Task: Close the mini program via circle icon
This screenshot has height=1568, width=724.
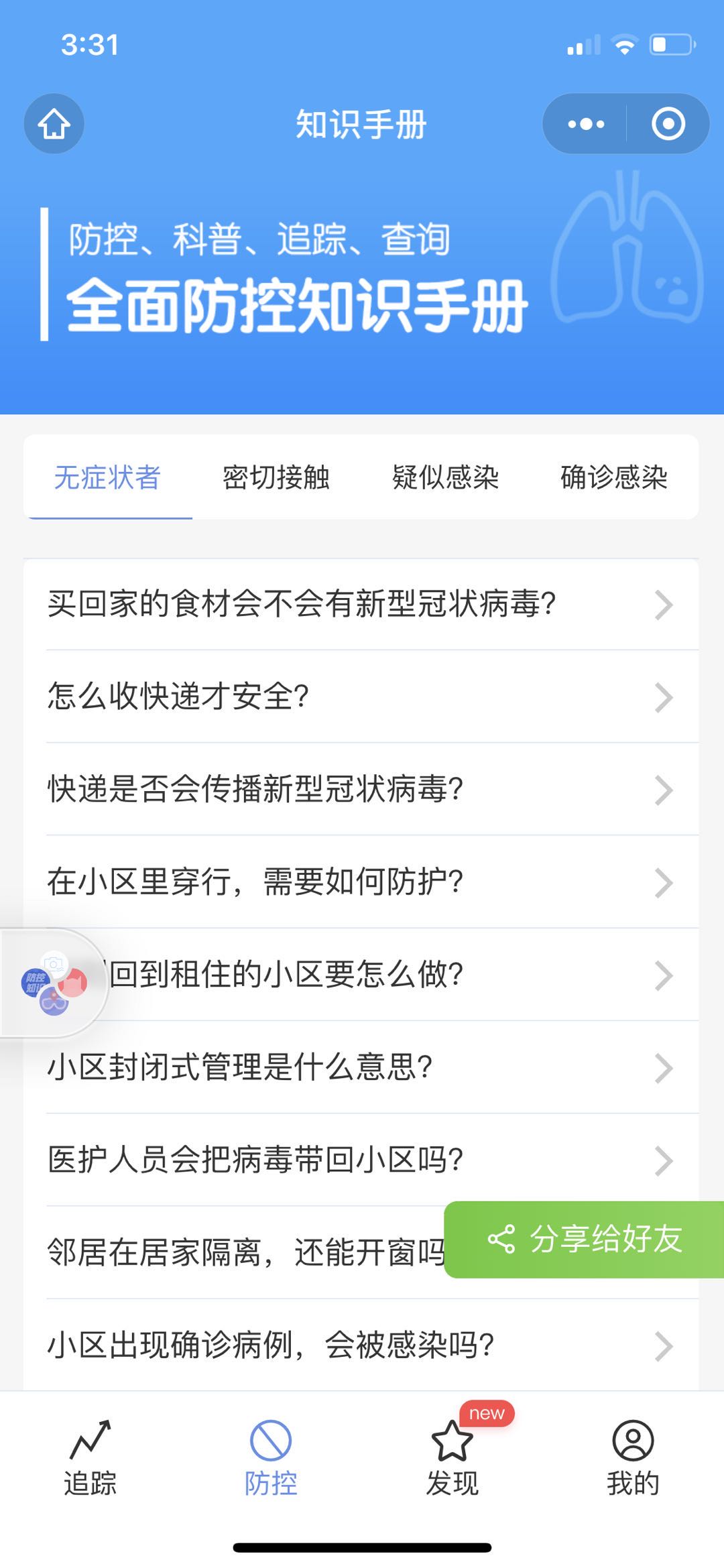Action: [668, 124]
